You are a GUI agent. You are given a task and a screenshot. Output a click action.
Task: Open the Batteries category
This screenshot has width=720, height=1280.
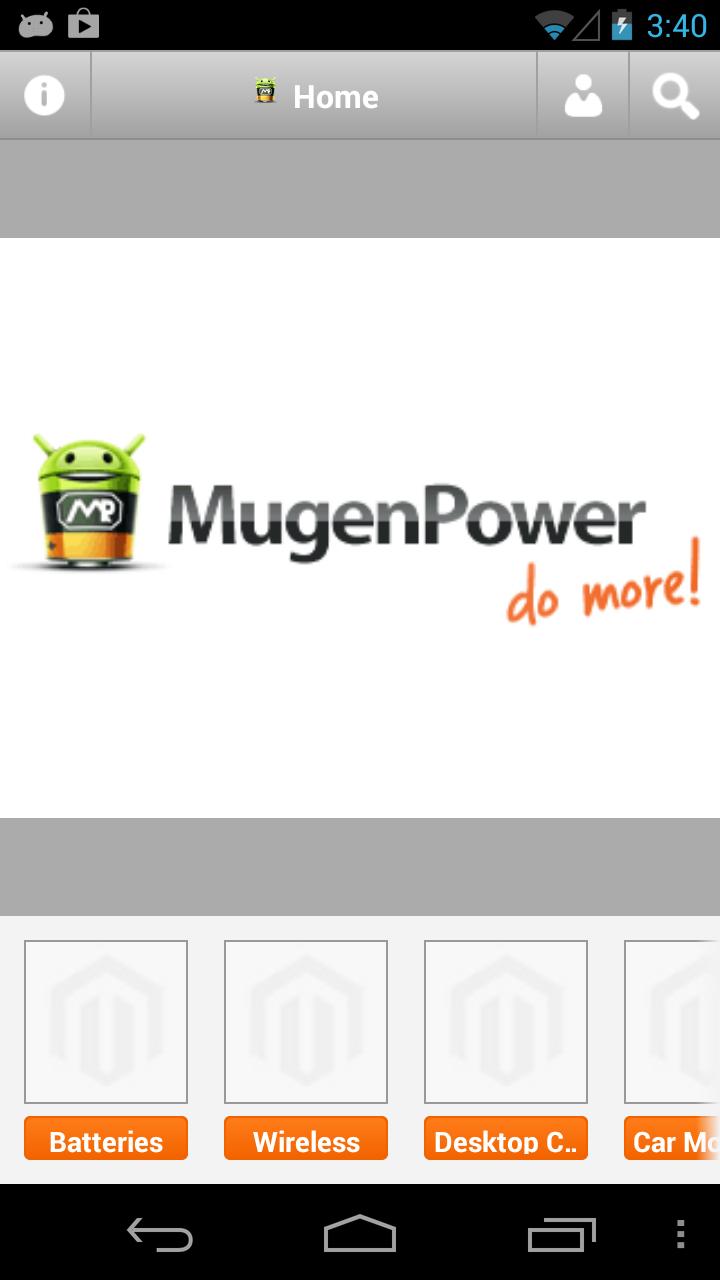(106, 1140)
